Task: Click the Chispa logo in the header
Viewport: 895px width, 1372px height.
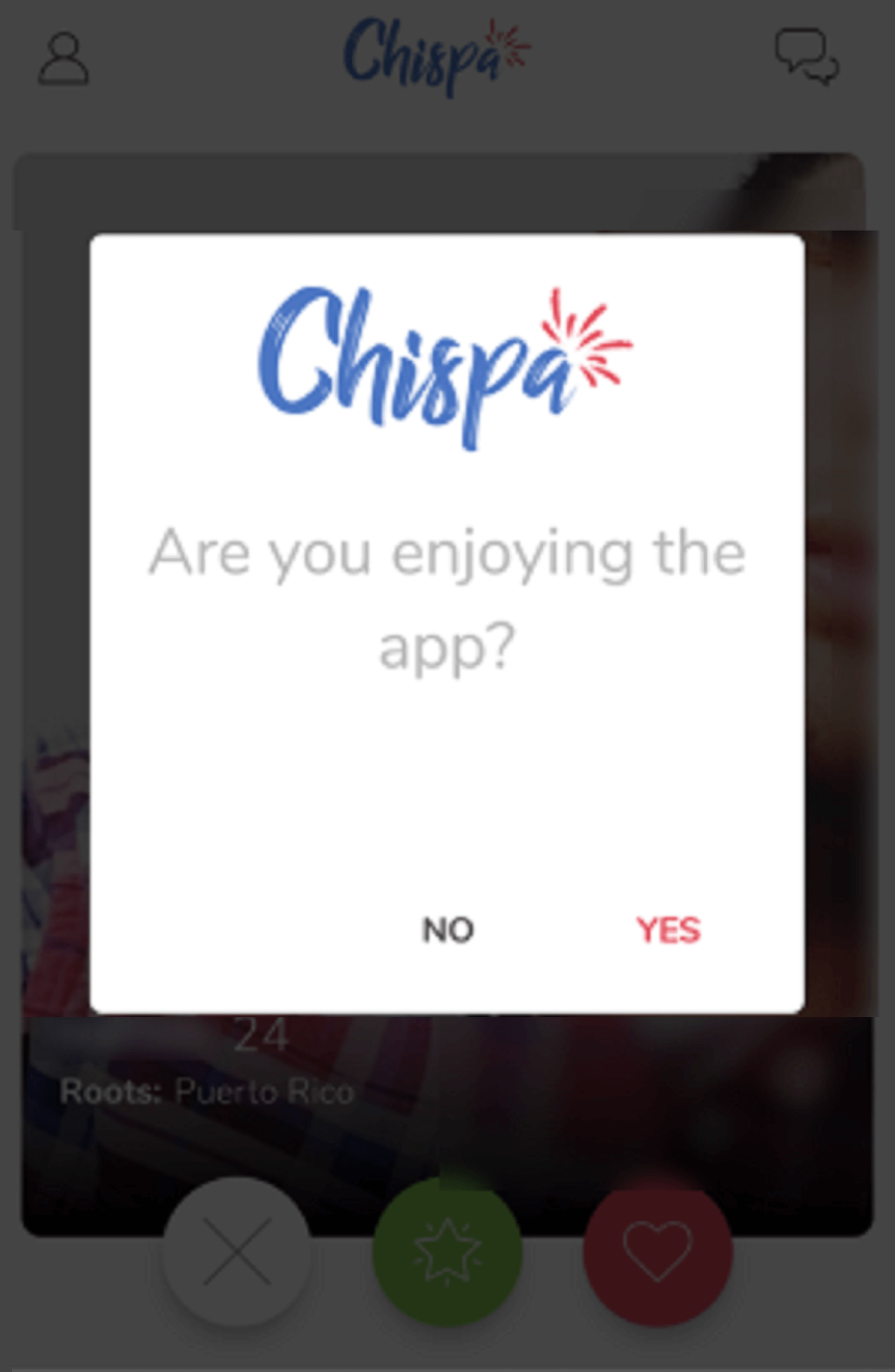Action: 436,55
